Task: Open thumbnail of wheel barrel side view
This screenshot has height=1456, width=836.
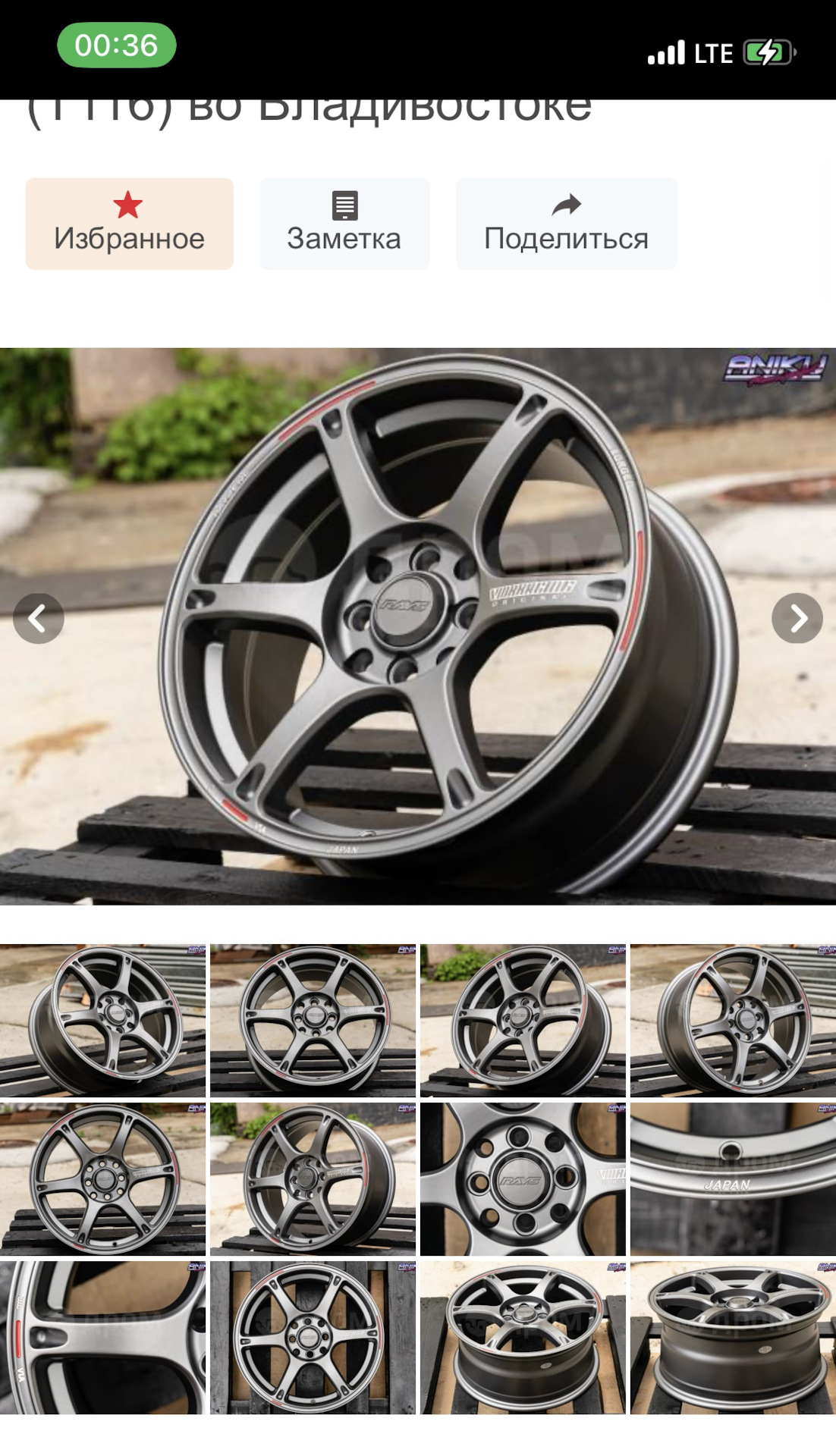Action: click(733, 1338)
